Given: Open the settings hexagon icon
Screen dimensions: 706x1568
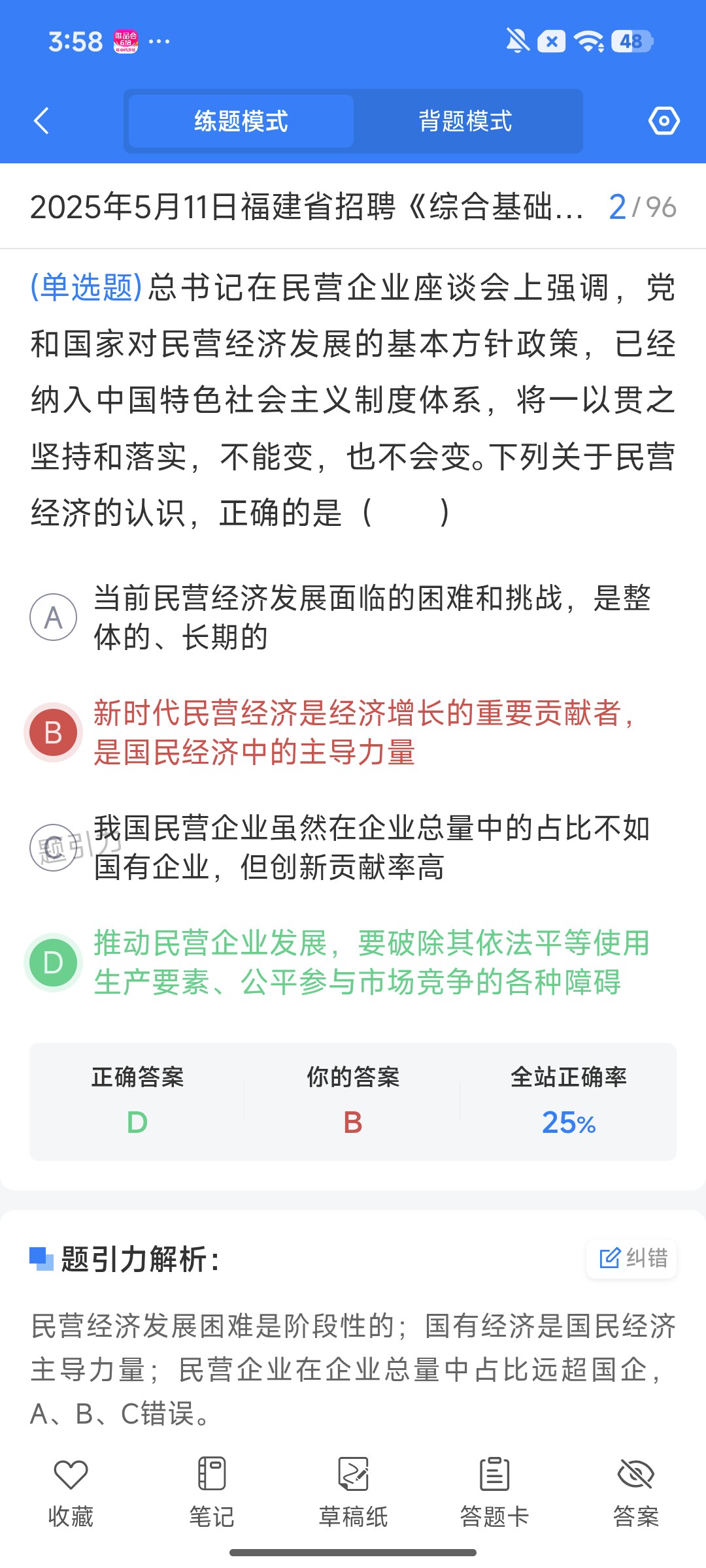Looking at the screenshot, I should pyautogui.click(x=664, y=121).
